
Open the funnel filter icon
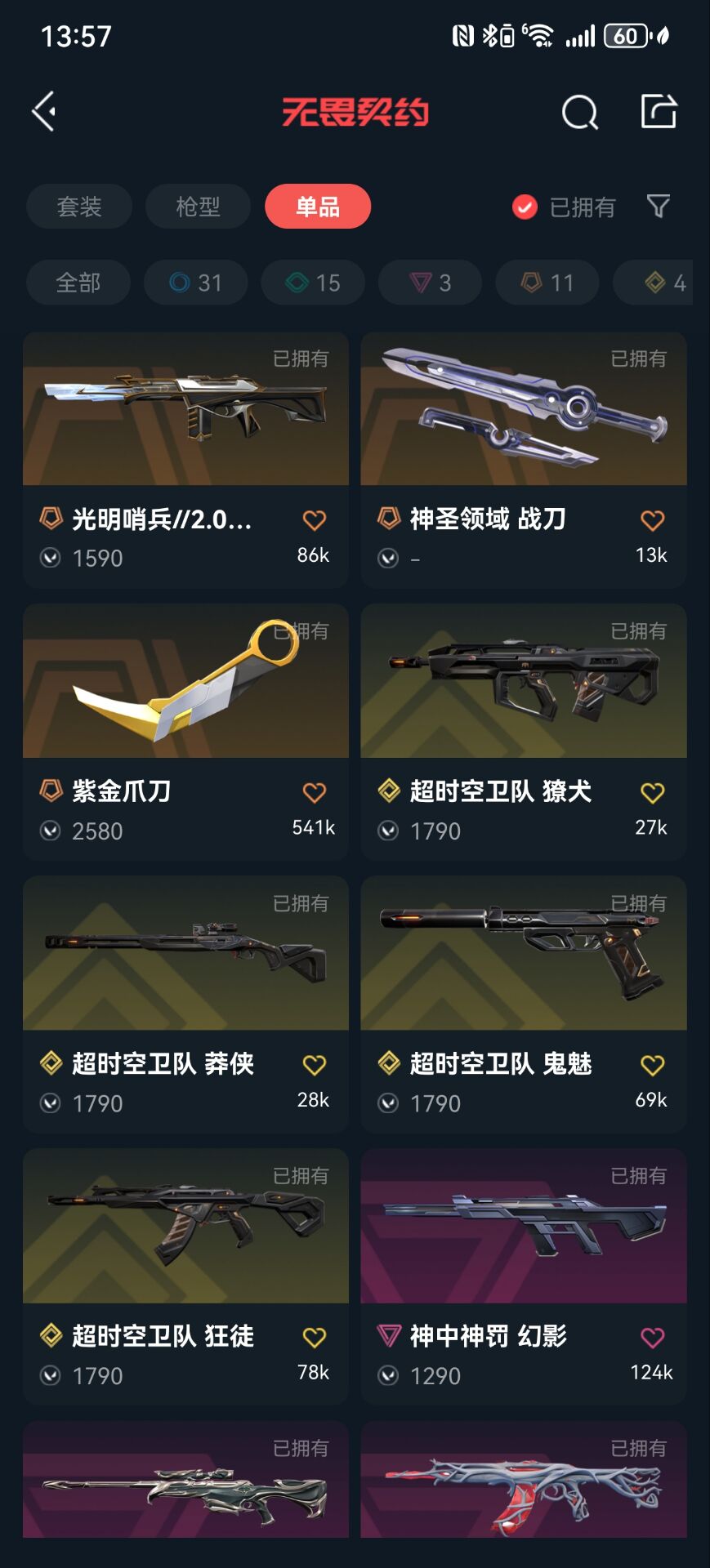tap(659, 207)
